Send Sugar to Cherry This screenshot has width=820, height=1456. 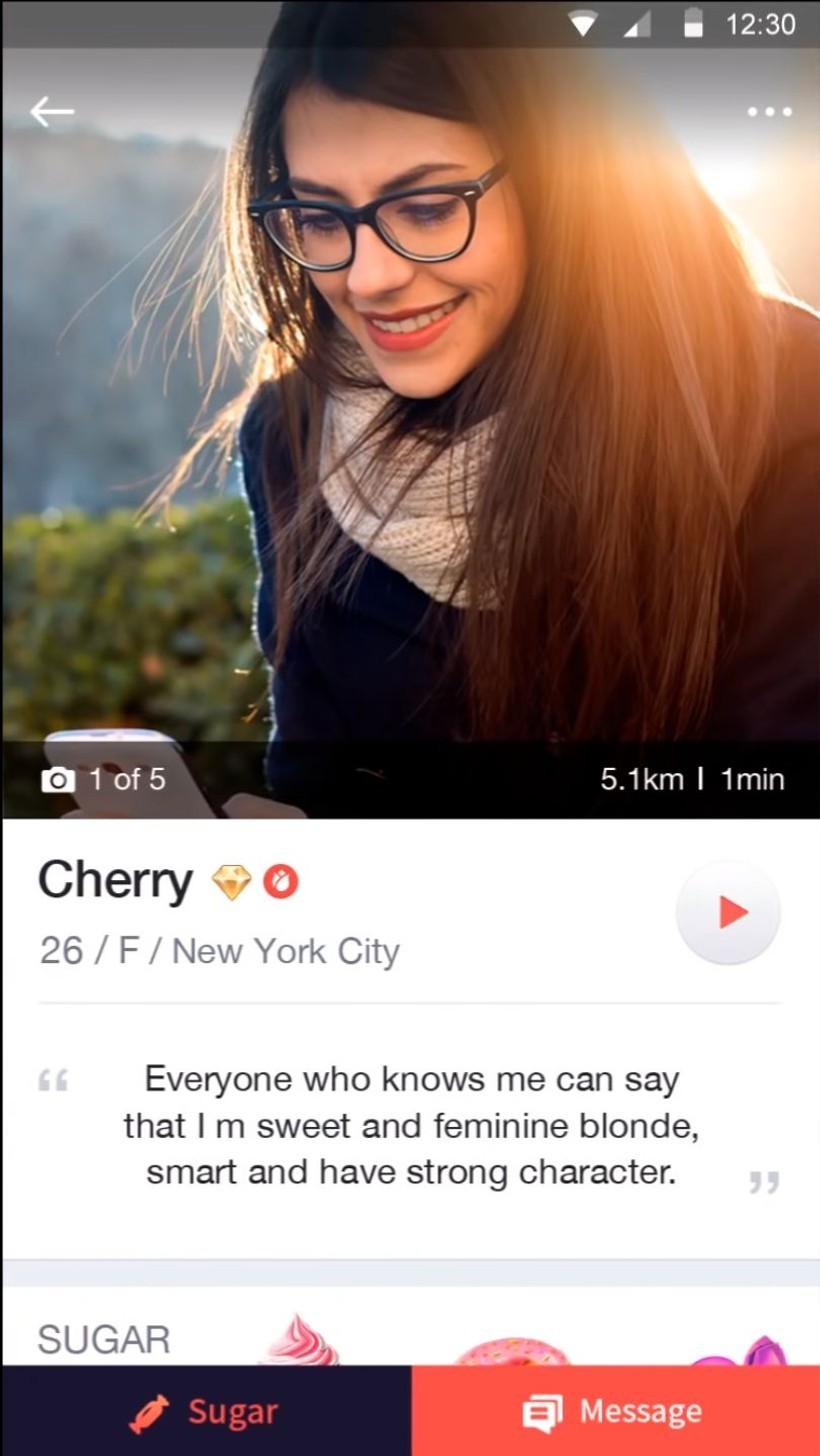coord(206,1411)
